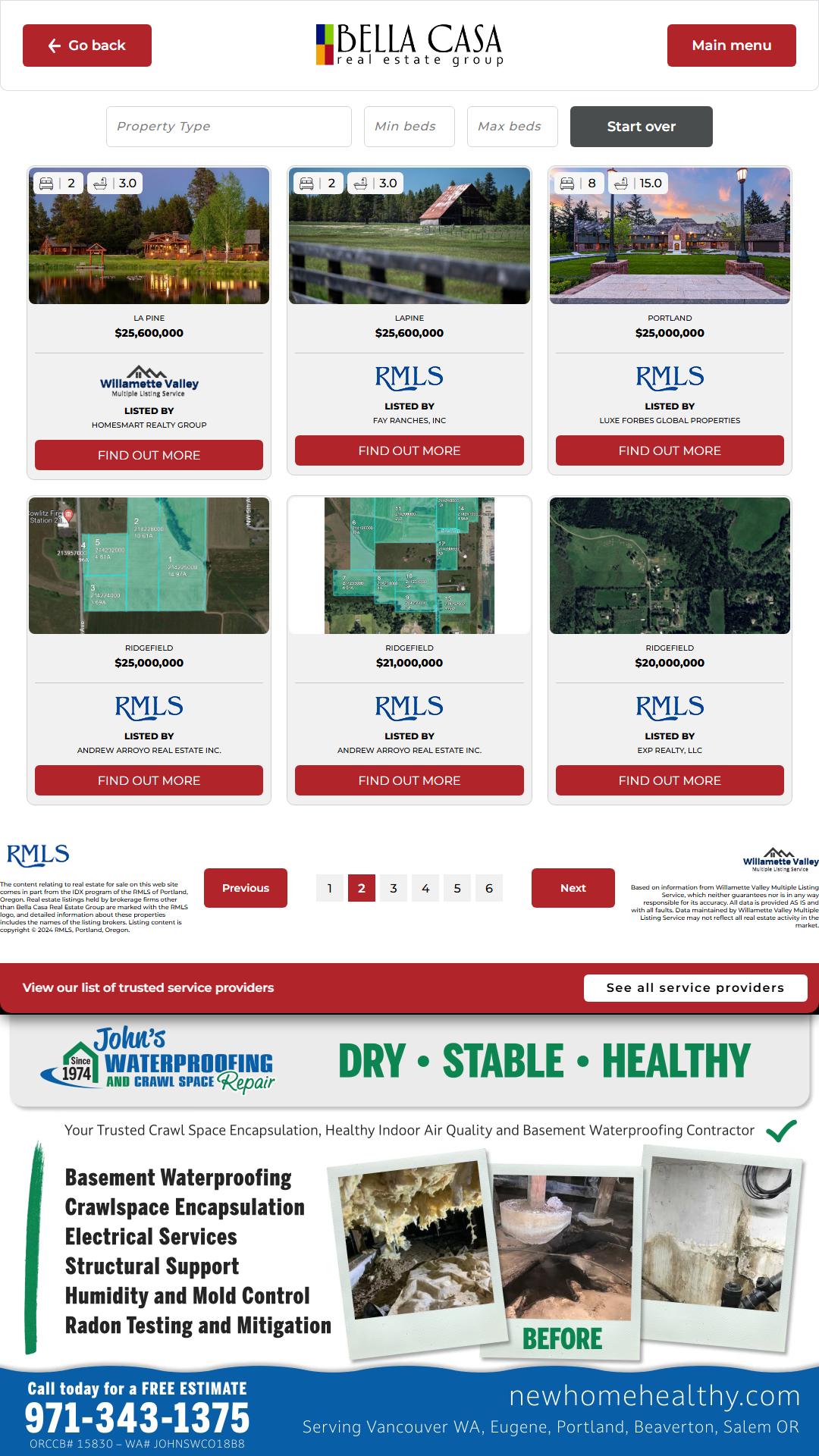Jump to results page 6
This screenshot has height=1456, width=819.
click(x=489, y=888)
